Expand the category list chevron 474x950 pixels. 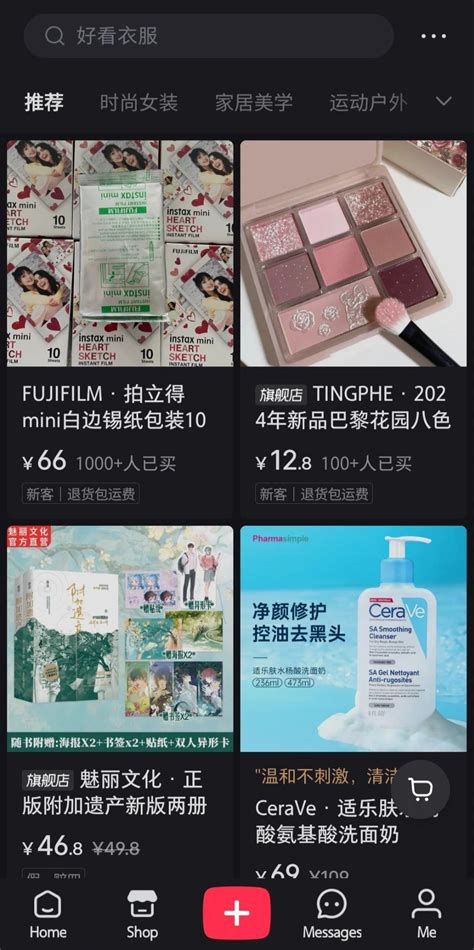[444, 101]
